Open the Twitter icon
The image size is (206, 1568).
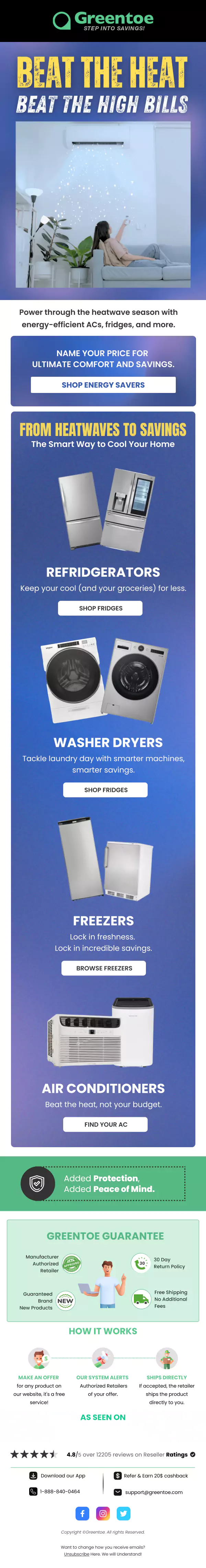123,1513
